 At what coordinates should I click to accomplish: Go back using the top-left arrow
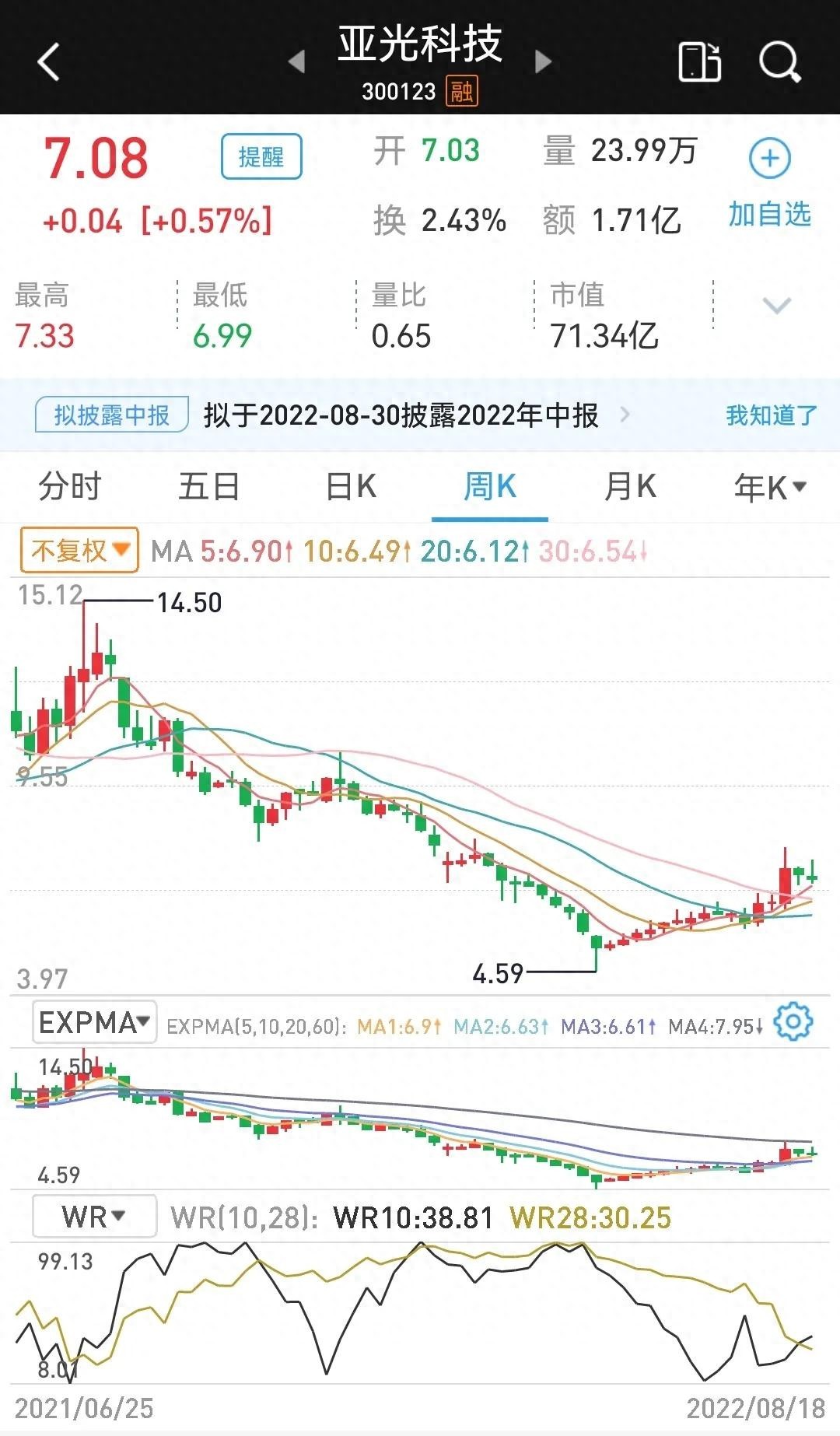click(x=48, y=61)
